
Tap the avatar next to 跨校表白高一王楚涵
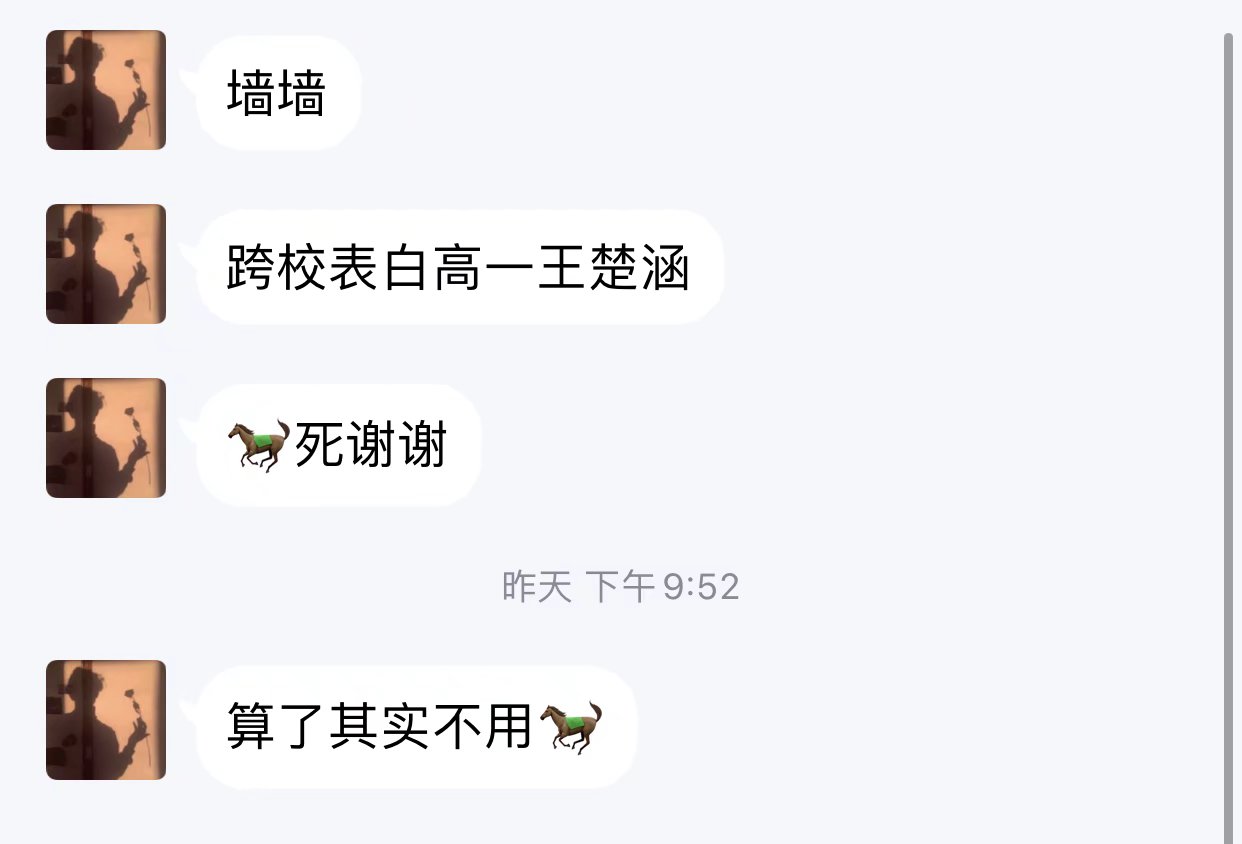106,264
